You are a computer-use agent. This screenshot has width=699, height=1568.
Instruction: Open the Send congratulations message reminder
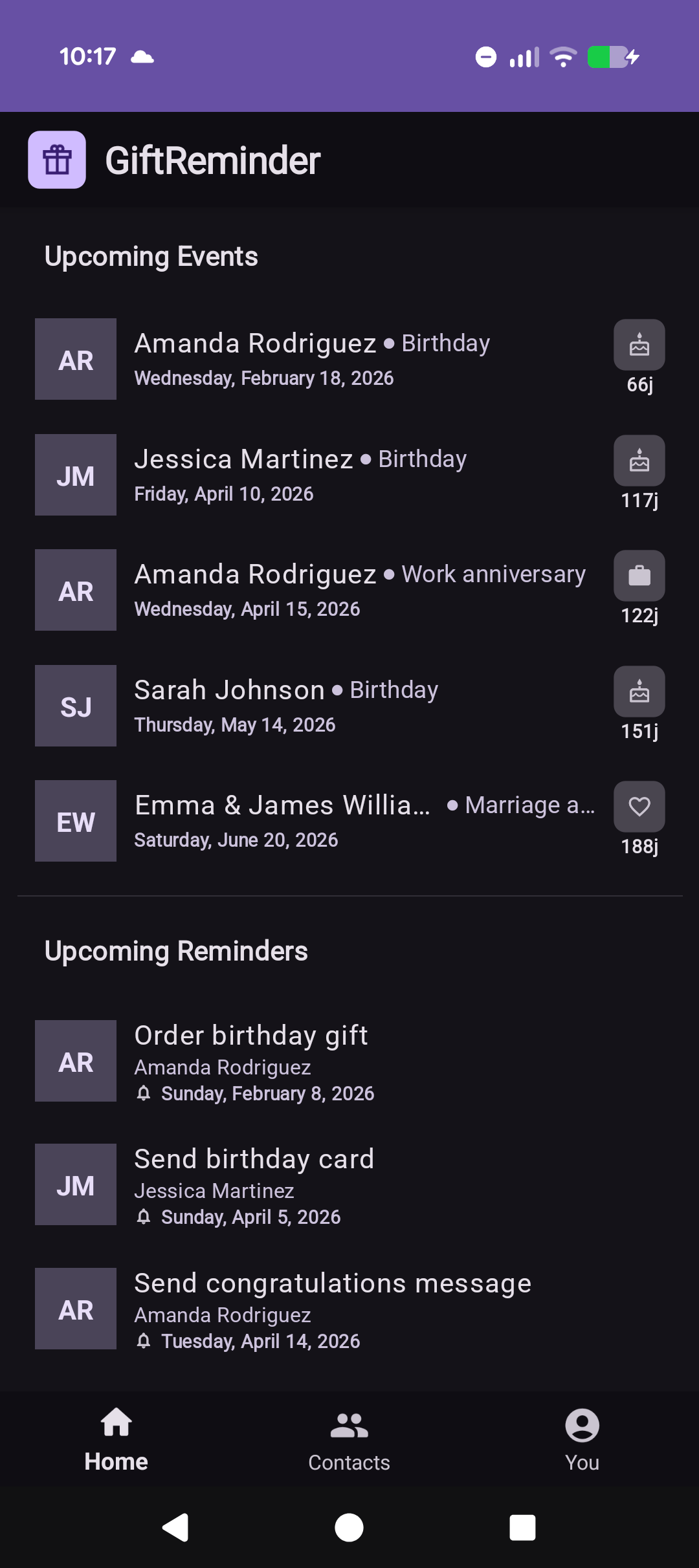[x=332, y=1308]
